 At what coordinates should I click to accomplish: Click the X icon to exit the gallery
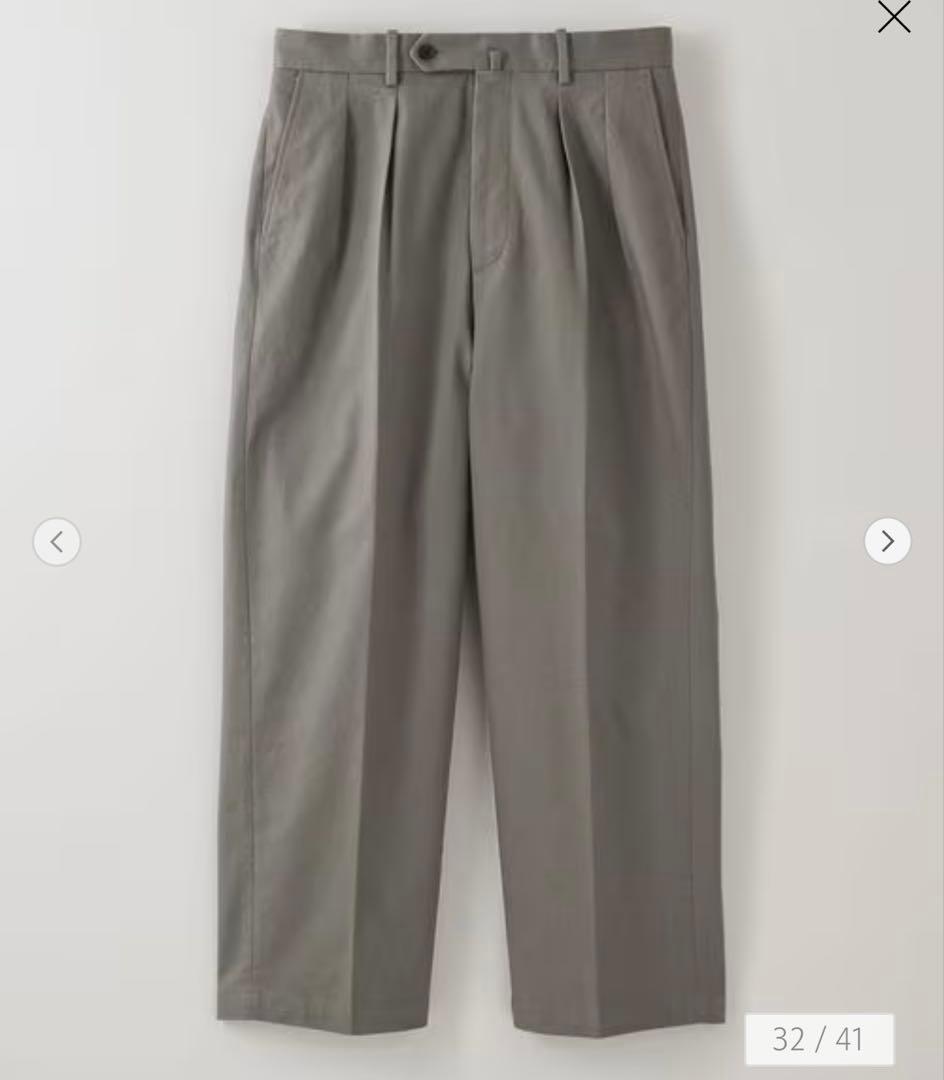[893, 17]
